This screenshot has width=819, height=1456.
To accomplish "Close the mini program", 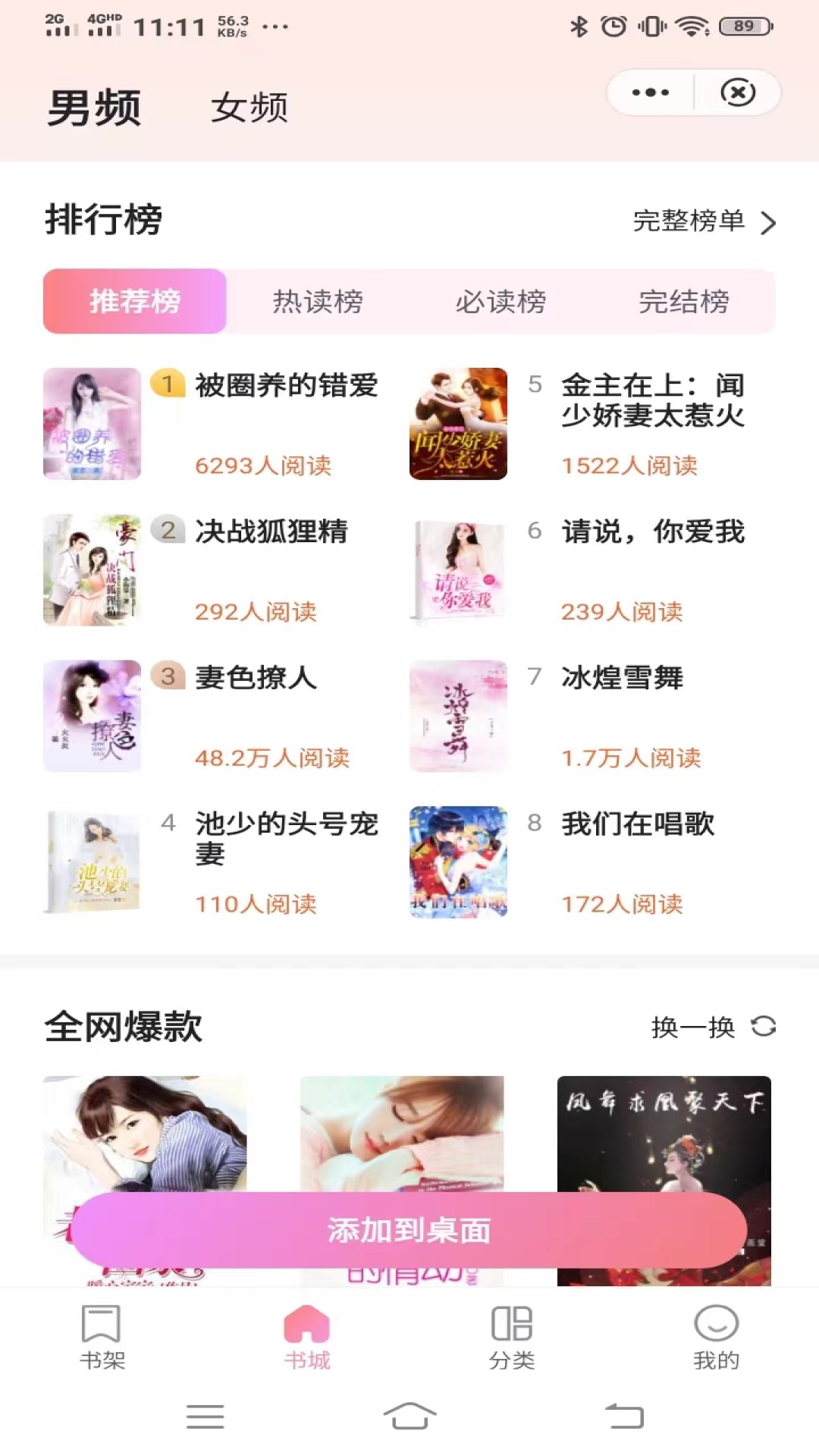I will click(x=737, y=93).
